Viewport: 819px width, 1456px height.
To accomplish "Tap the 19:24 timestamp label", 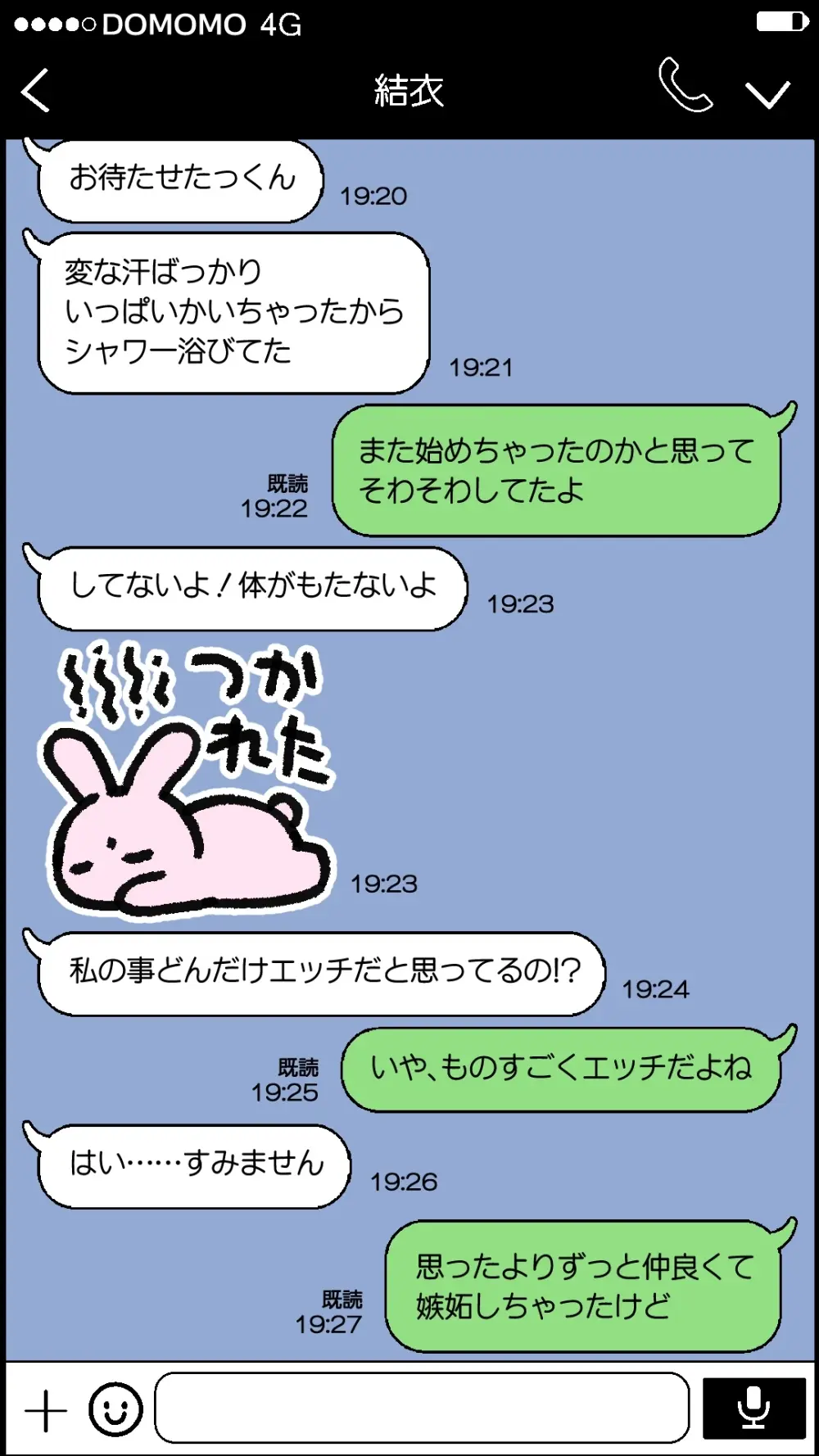I will (655, 989).
